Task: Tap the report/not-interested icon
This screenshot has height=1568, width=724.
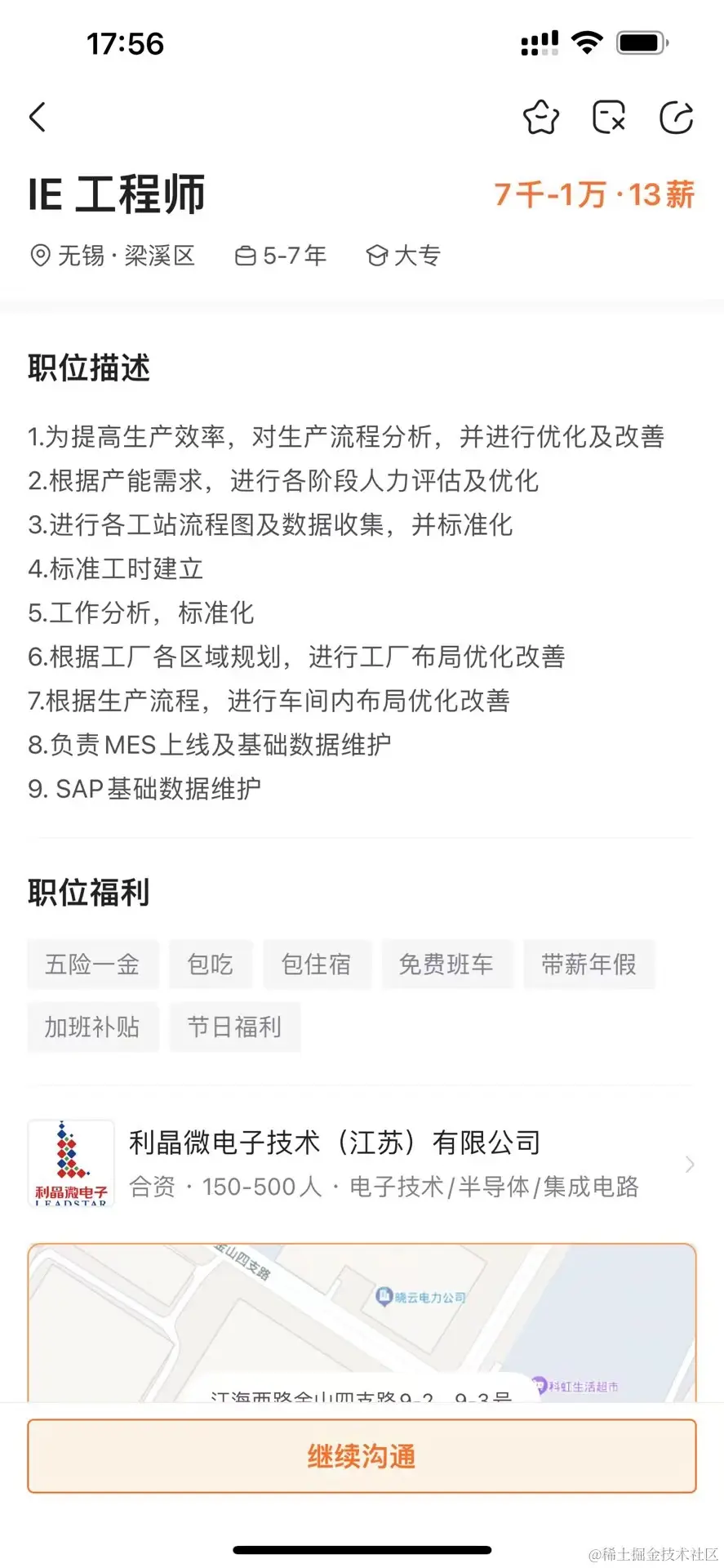Action: pos(609,118)
